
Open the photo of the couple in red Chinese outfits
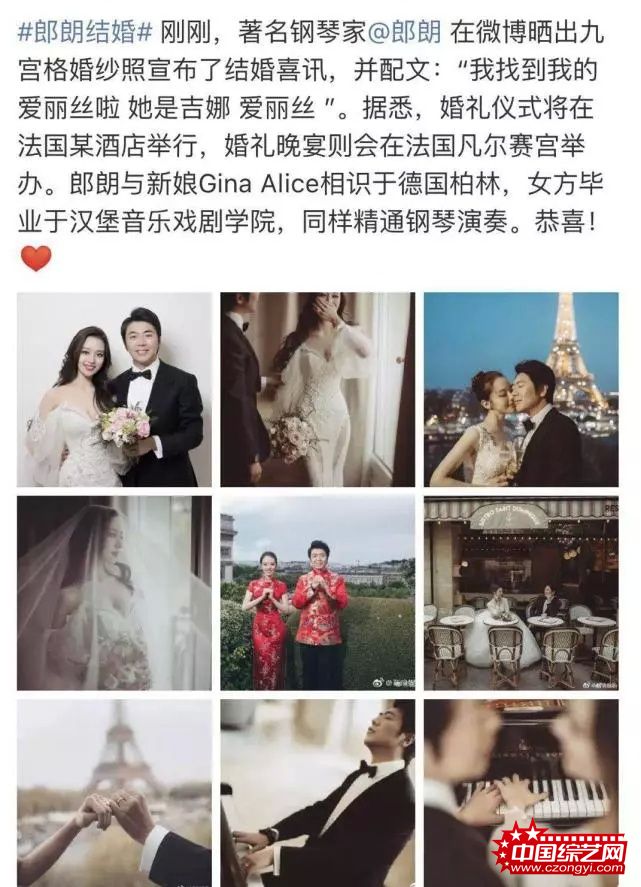click(x=317, y=592)
